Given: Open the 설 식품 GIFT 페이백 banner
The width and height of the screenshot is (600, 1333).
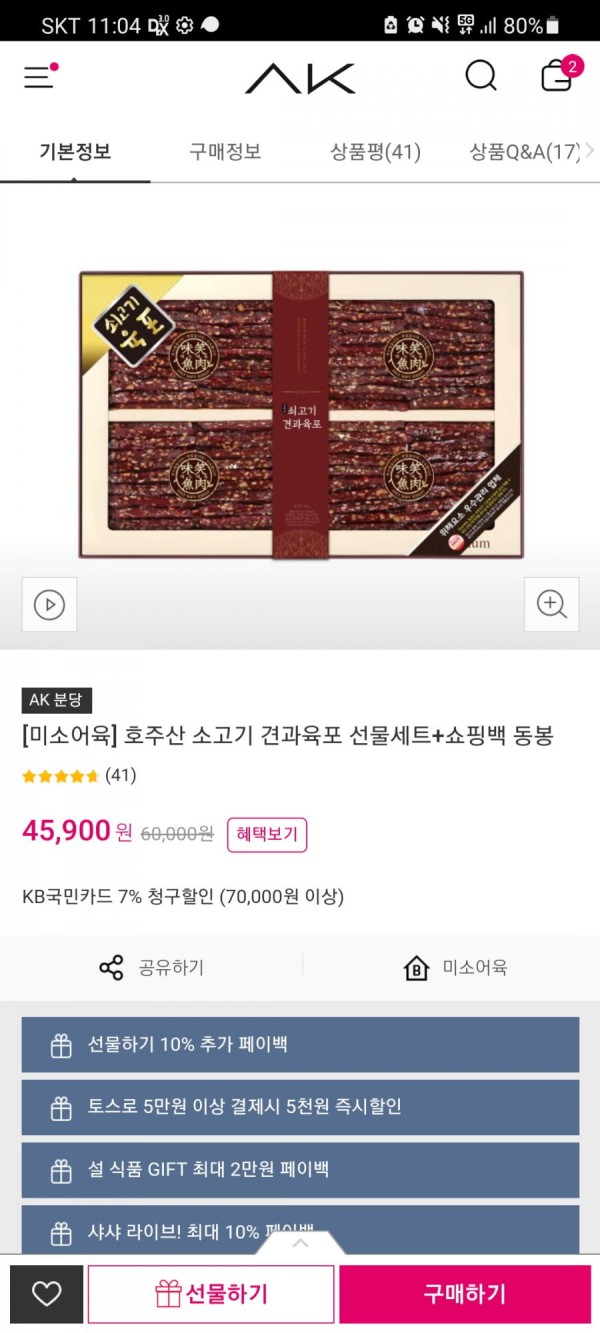Looking at the screenshot, I should tap(300, 1169).
